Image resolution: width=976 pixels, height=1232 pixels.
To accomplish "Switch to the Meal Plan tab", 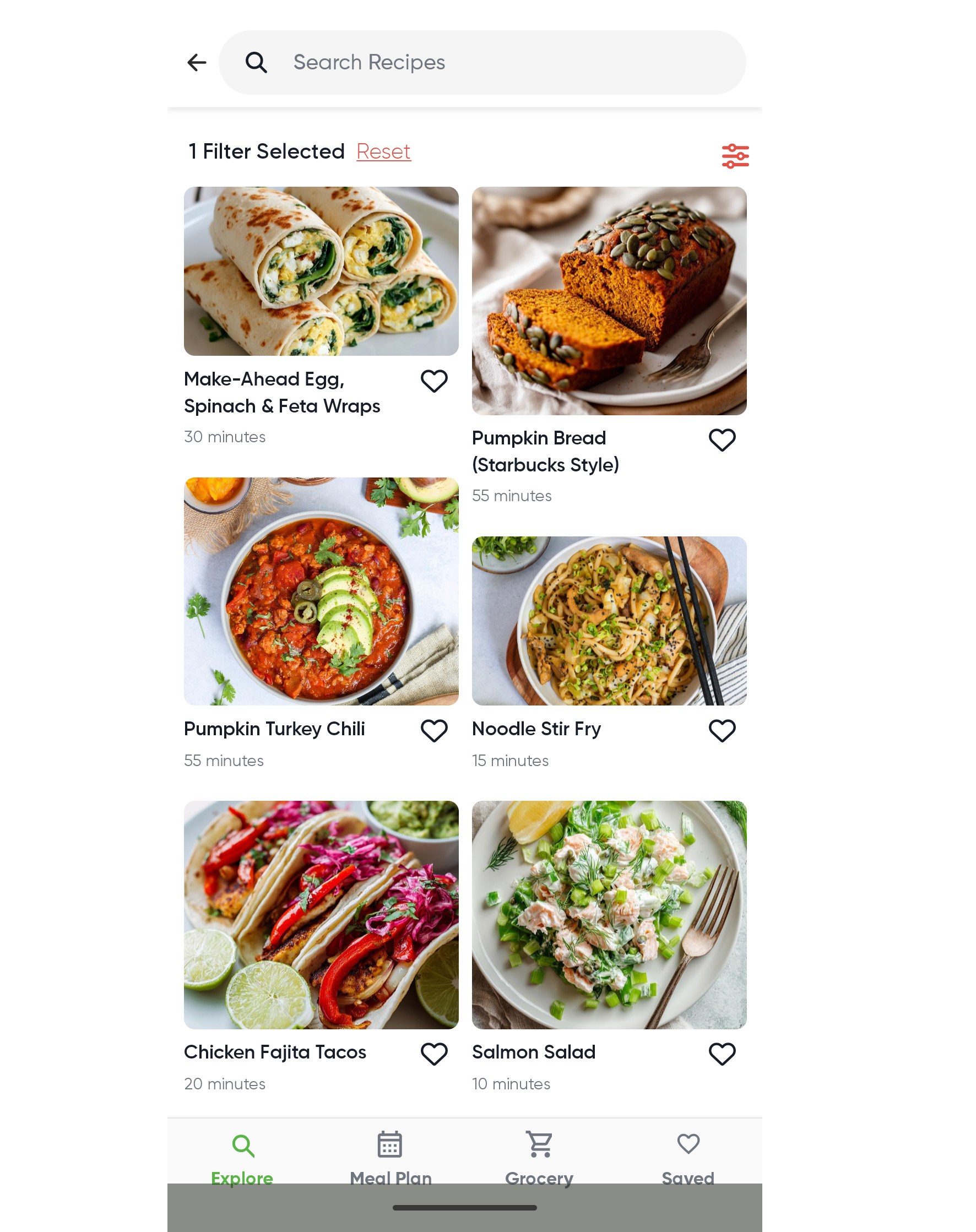I will tap(391, 1160).
